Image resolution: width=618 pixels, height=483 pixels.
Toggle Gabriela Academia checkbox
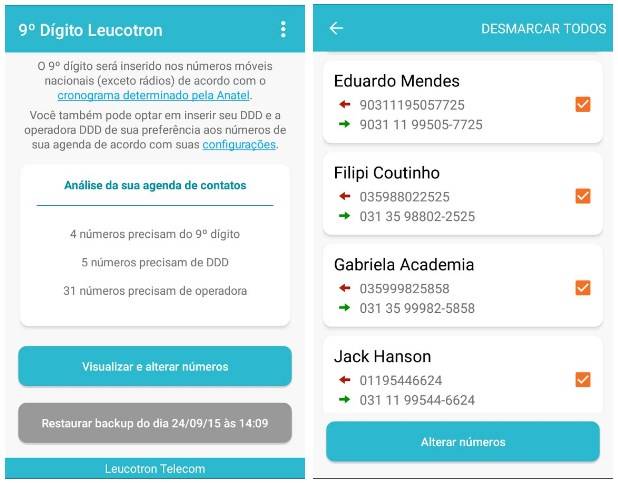(x=583, y=288)
